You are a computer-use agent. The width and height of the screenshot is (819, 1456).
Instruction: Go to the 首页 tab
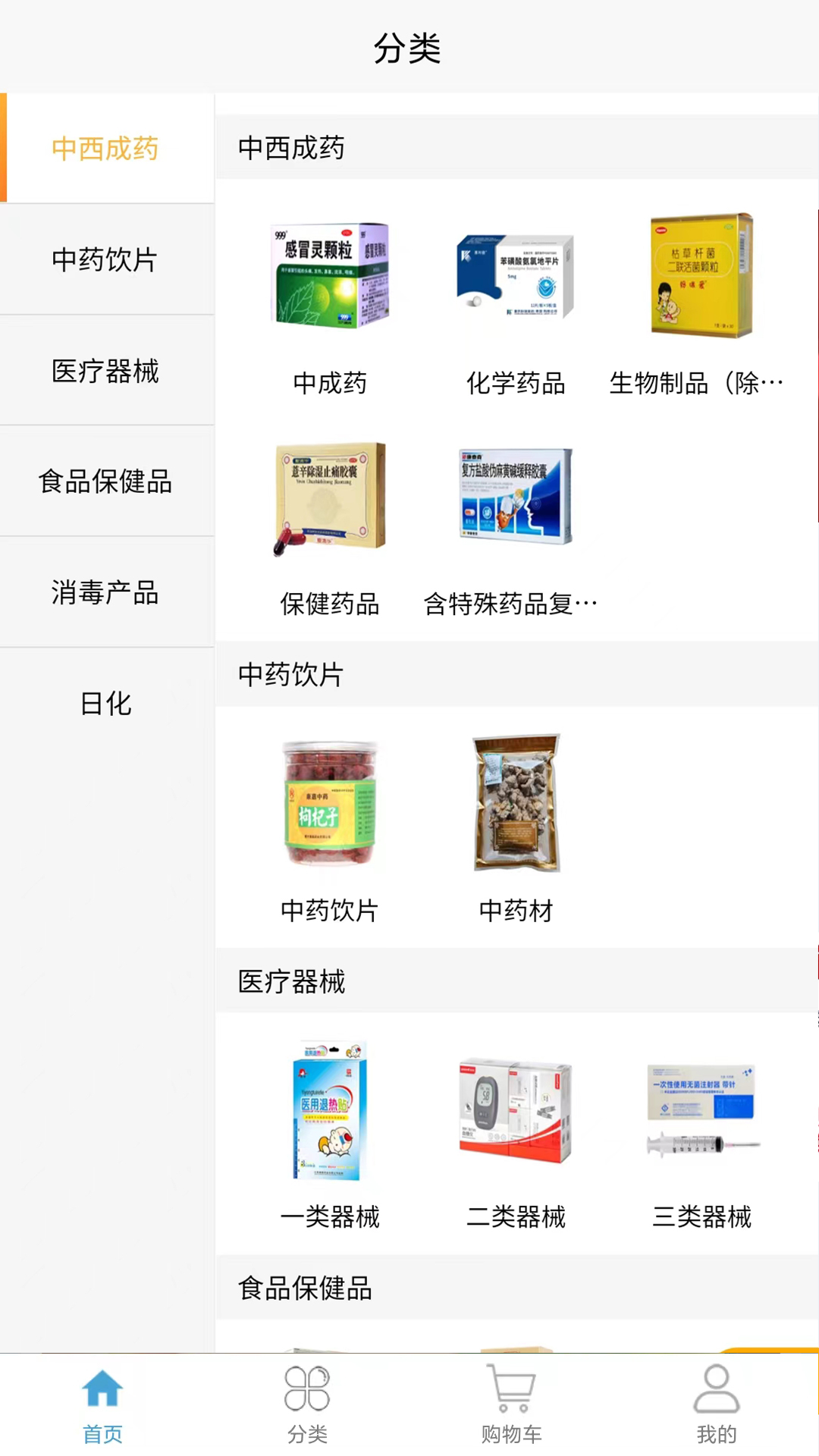(102, 1404)
